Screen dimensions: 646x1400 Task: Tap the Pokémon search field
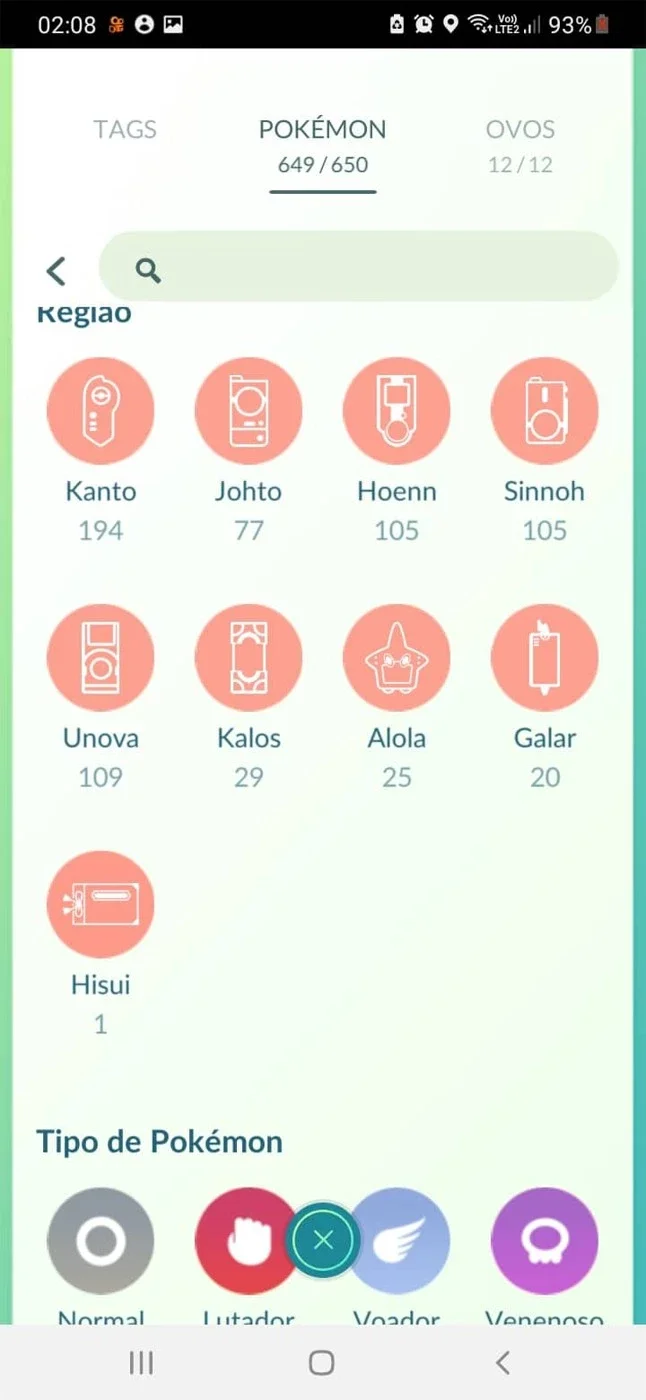tap(359, 267)
